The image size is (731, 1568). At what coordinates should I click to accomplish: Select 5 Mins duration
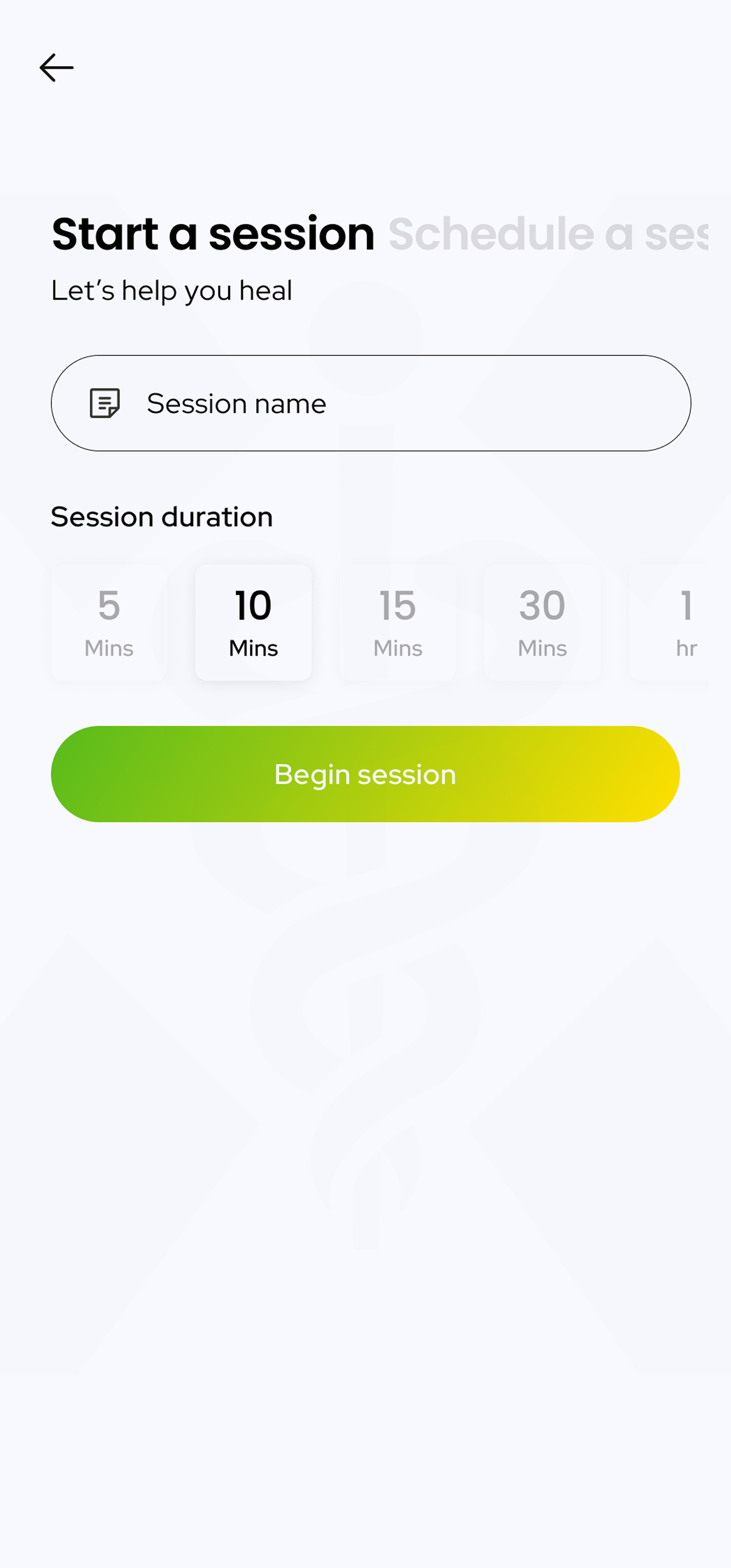pos(109,622)
